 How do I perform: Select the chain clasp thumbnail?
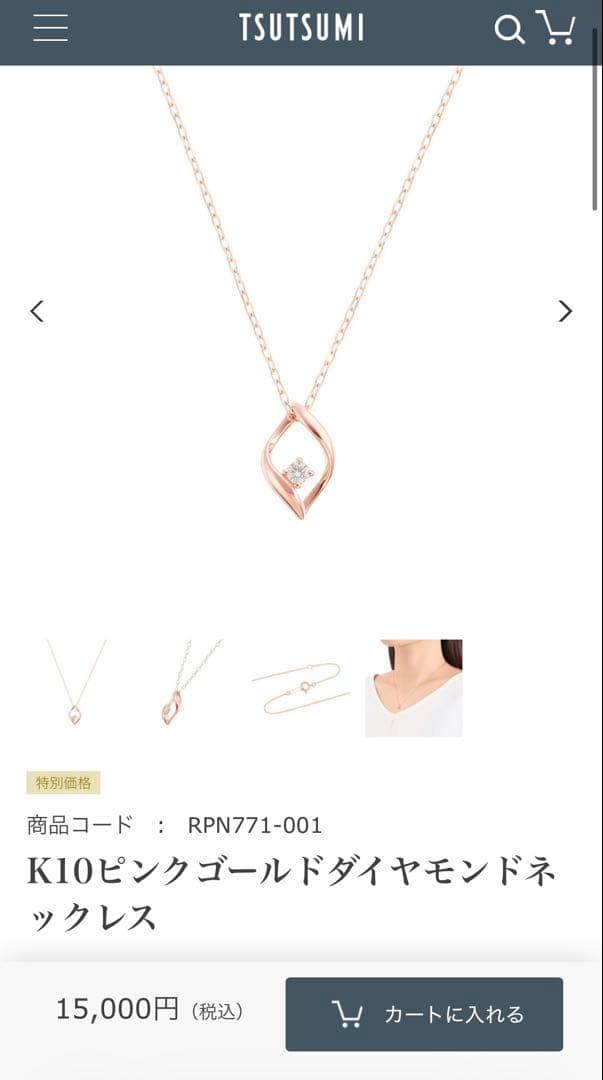[301, 688]
